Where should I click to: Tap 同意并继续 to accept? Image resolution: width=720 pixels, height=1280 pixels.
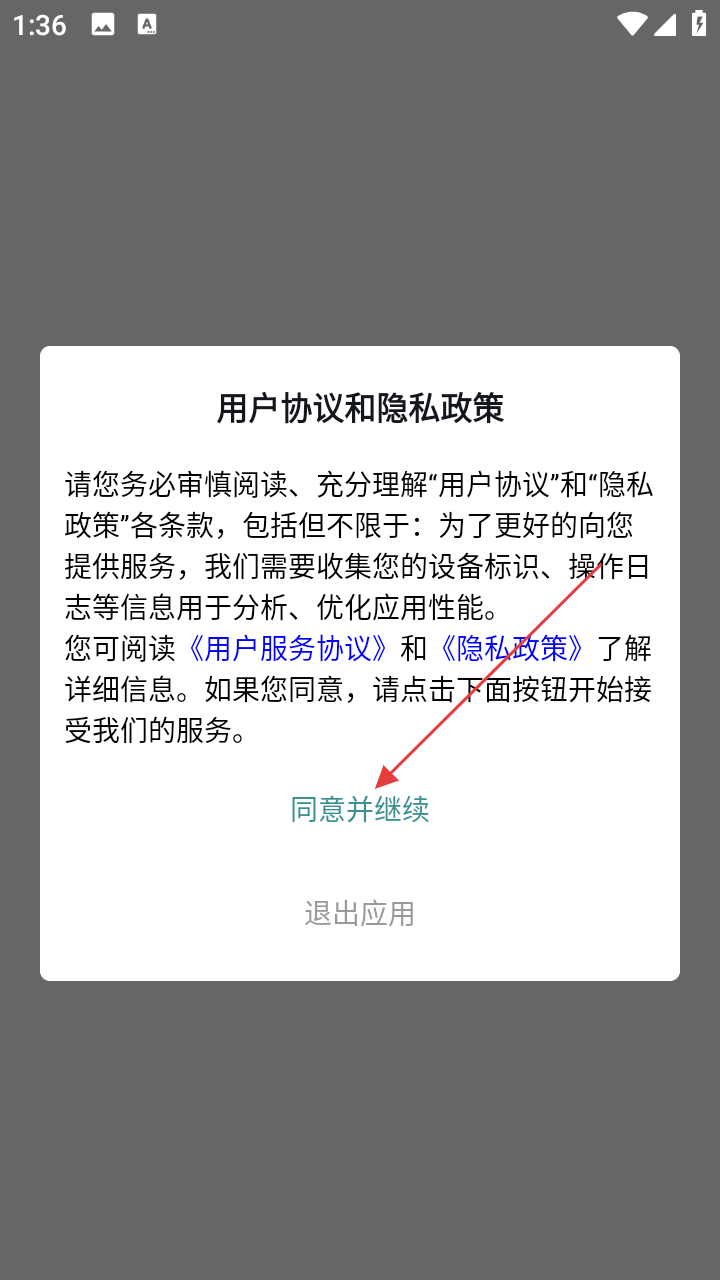(359, 809)
